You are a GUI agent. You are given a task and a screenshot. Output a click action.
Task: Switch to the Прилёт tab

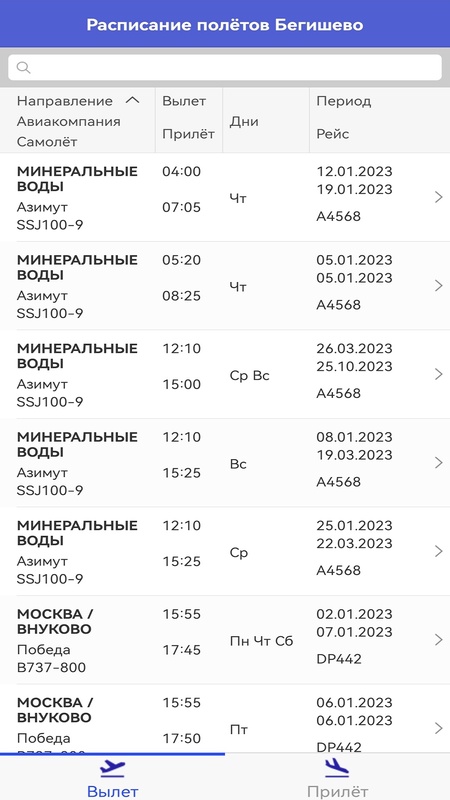tap(337, 777)
